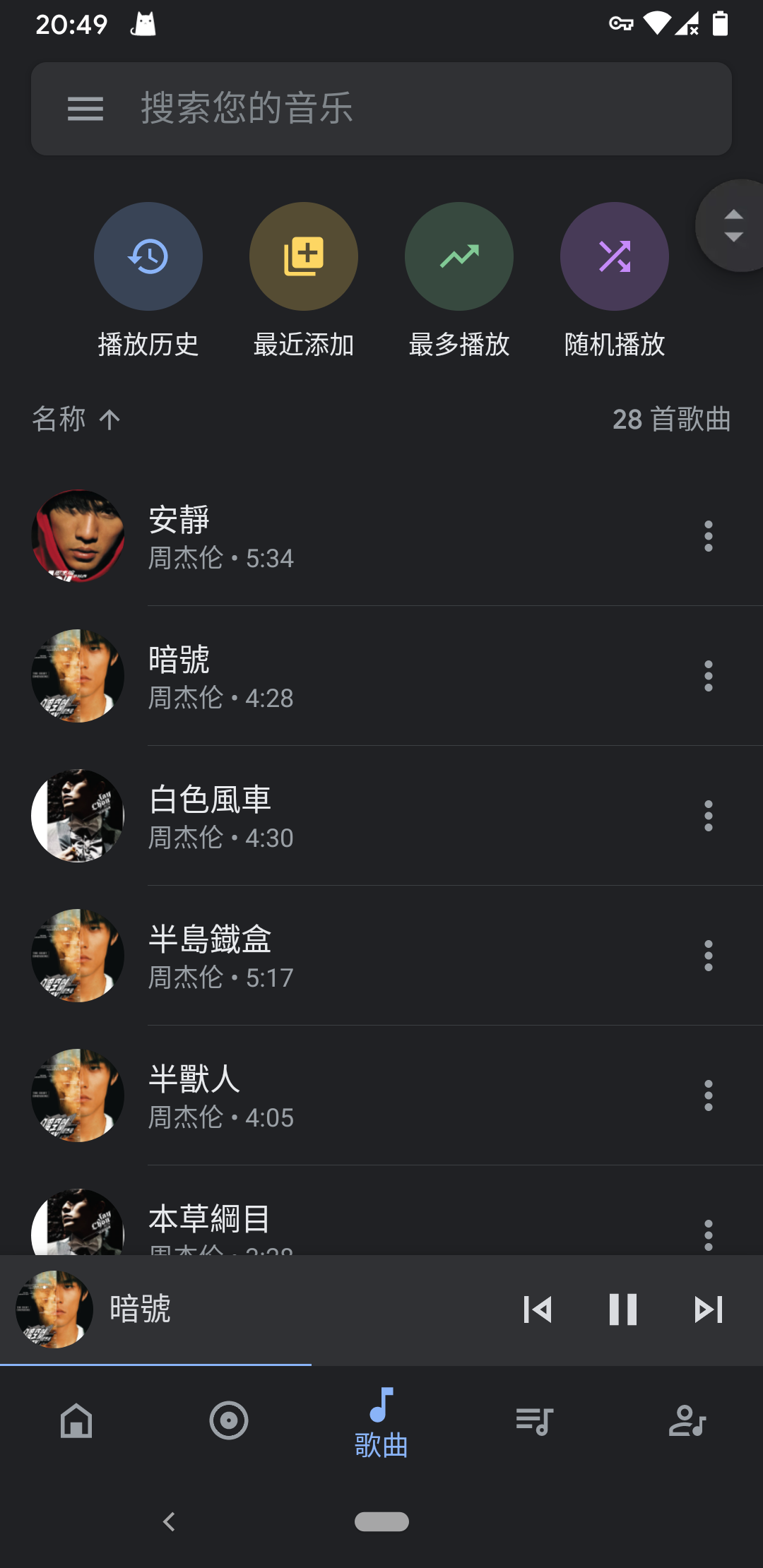Screen dimensions: 763x1568
Task: Open more options for 暗號 in list
Action: coord(709,676)
